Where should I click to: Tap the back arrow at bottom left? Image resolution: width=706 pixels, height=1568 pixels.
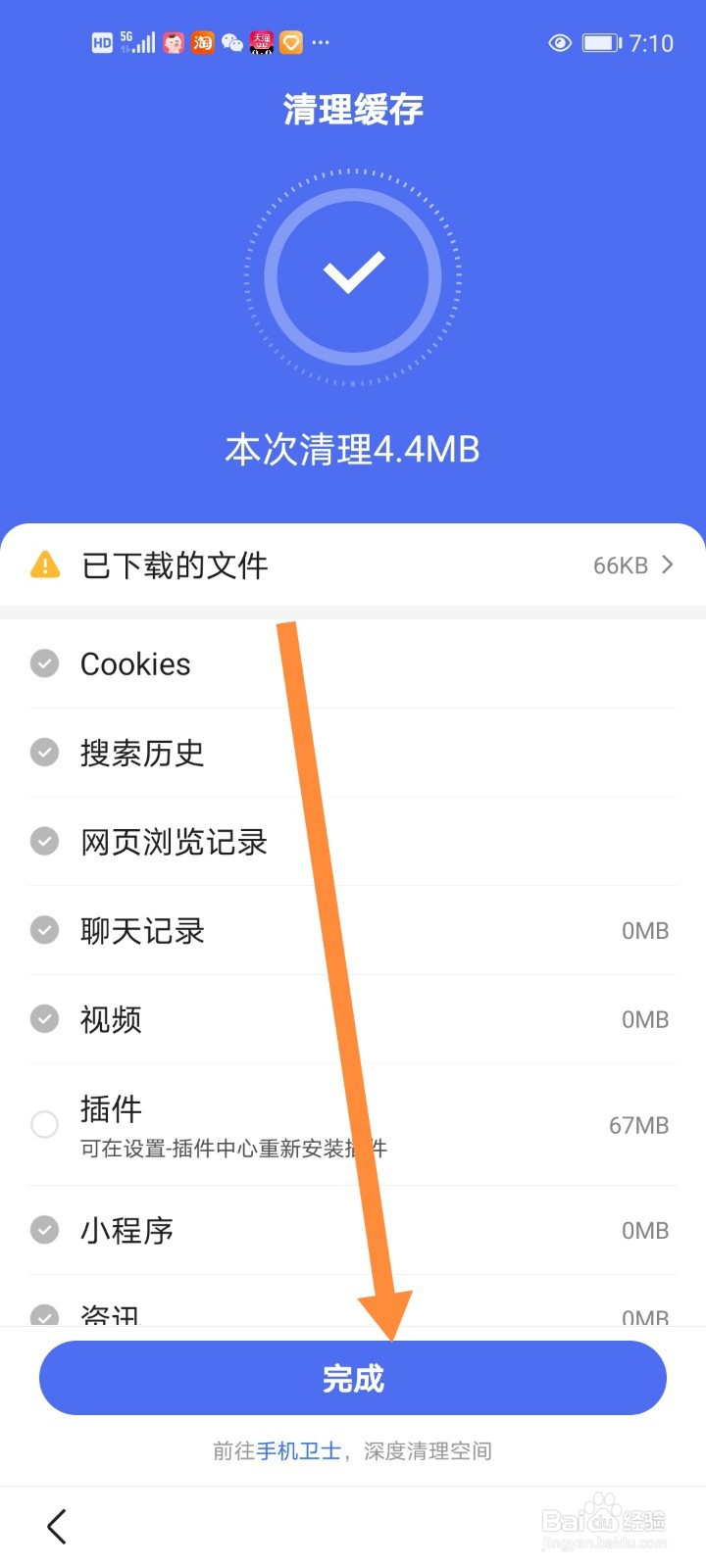tap(56, 1525)
